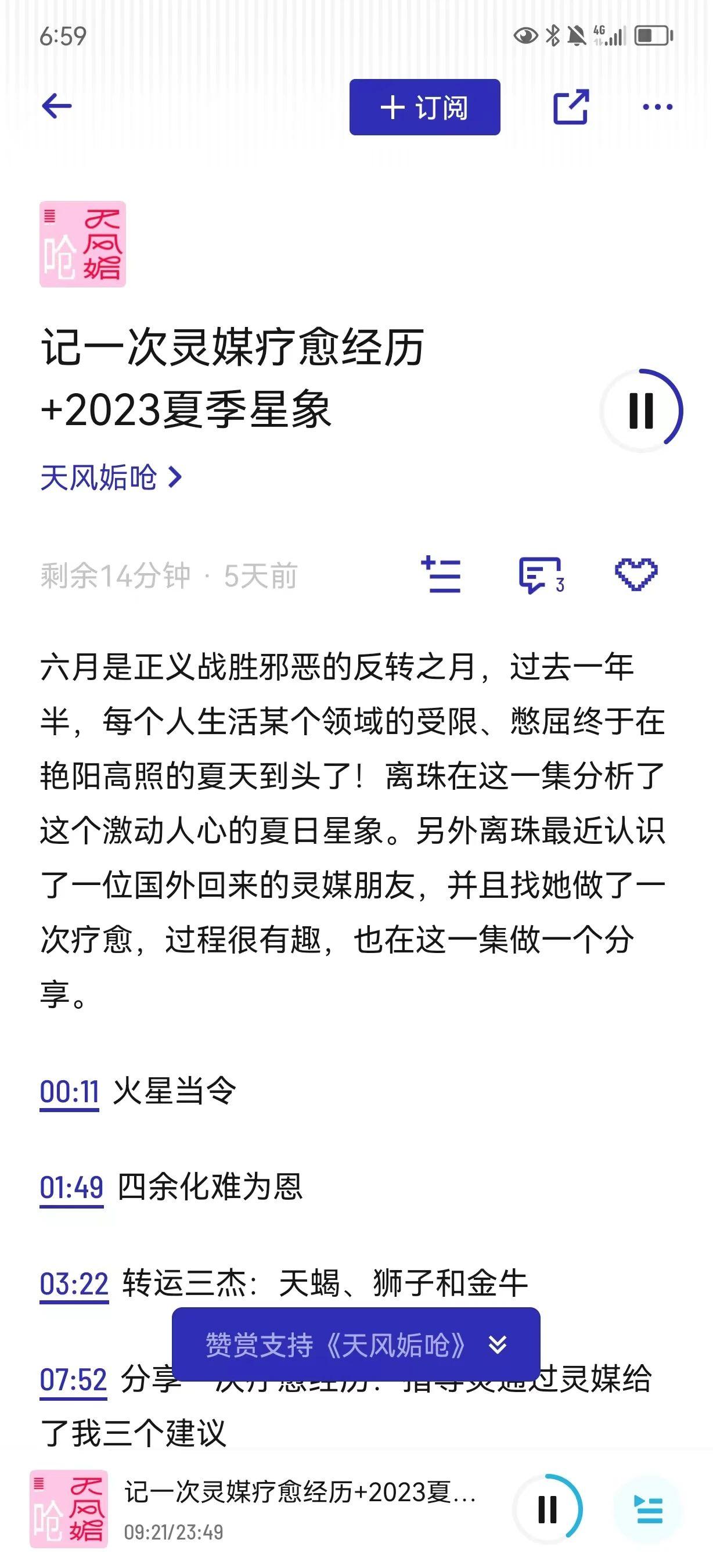Pause from the bottom mini player
Image resolution: width=713 pixels, height=1568 pixels.
548,1509
